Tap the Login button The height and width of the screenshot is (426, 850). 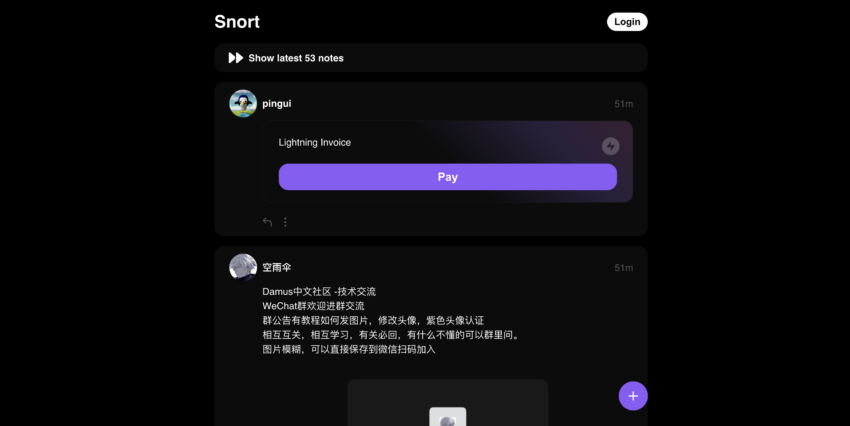[x=627, y=22]
